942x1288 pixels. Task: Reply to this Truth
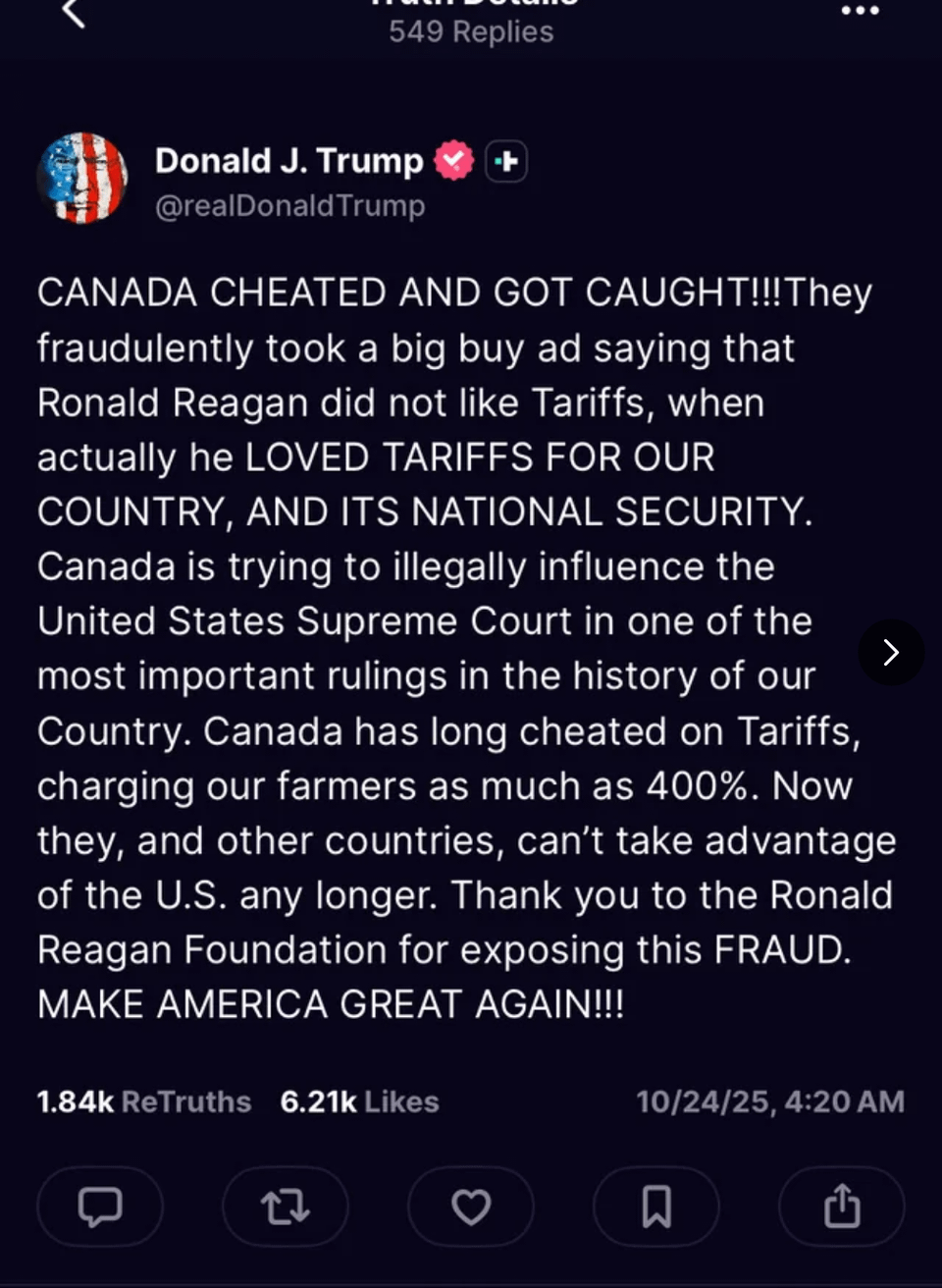pos(100,1207)
